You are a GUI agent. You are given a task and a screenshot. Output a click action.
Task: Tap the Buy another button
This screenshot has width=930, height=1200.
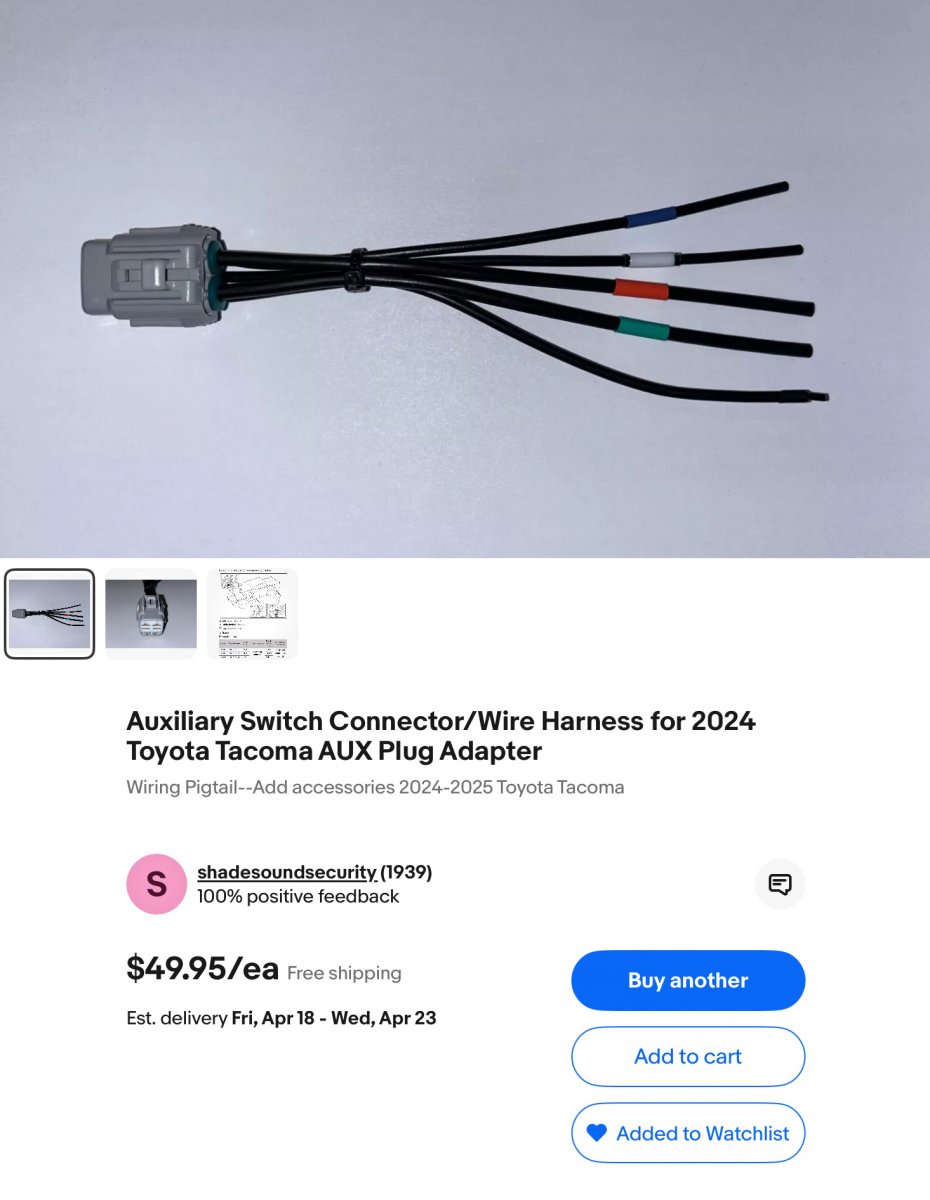[x=688, y=981]
